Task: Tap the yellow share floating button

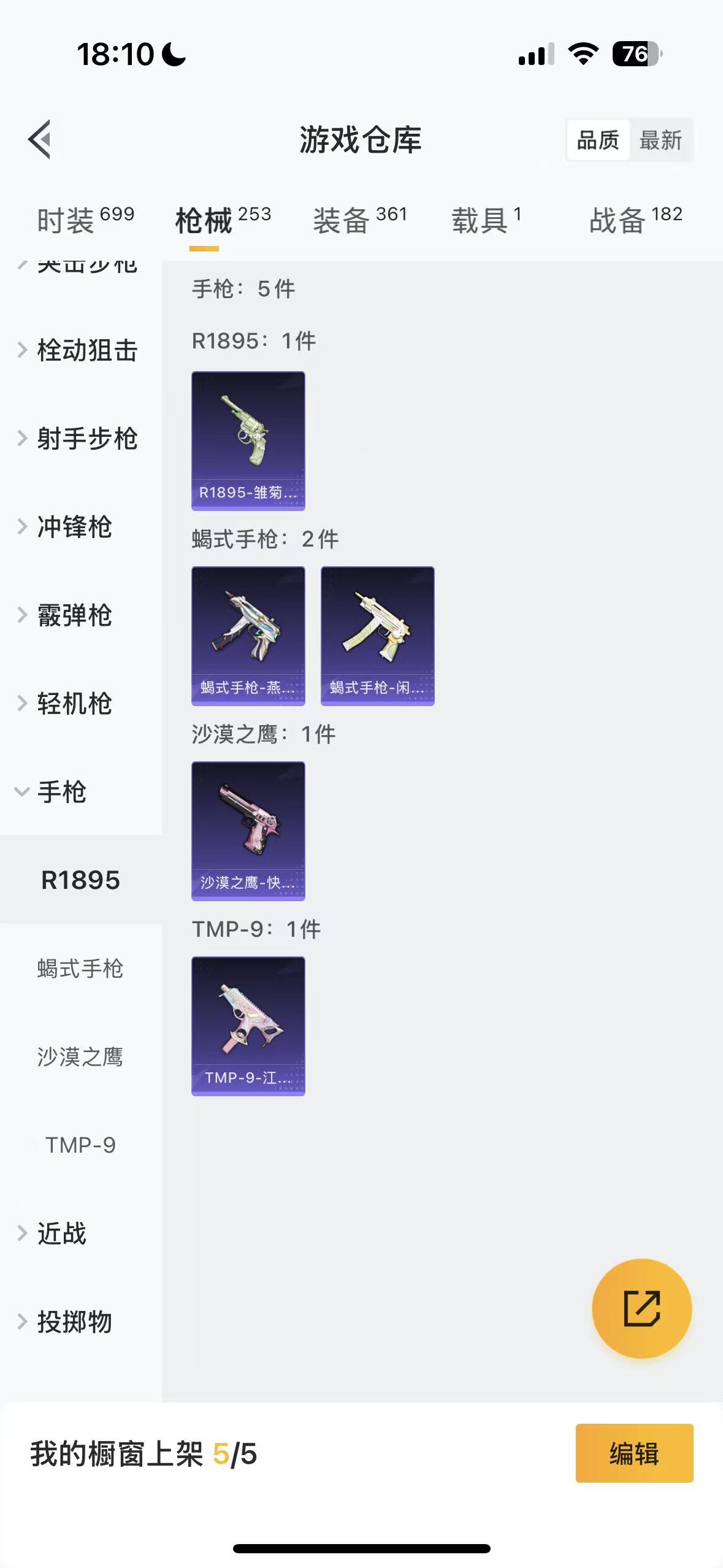Action: click(641, 1309)
